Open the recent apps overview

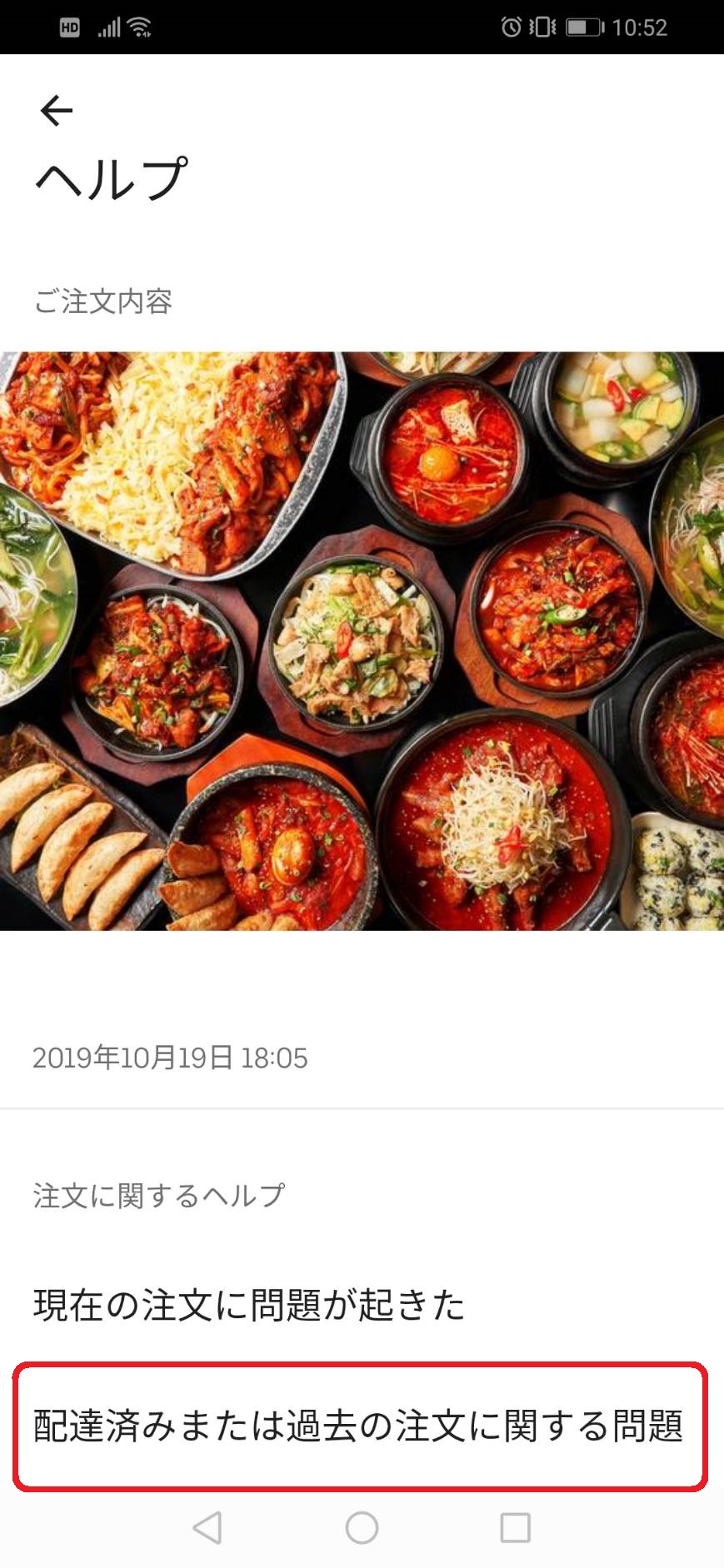515,1528
